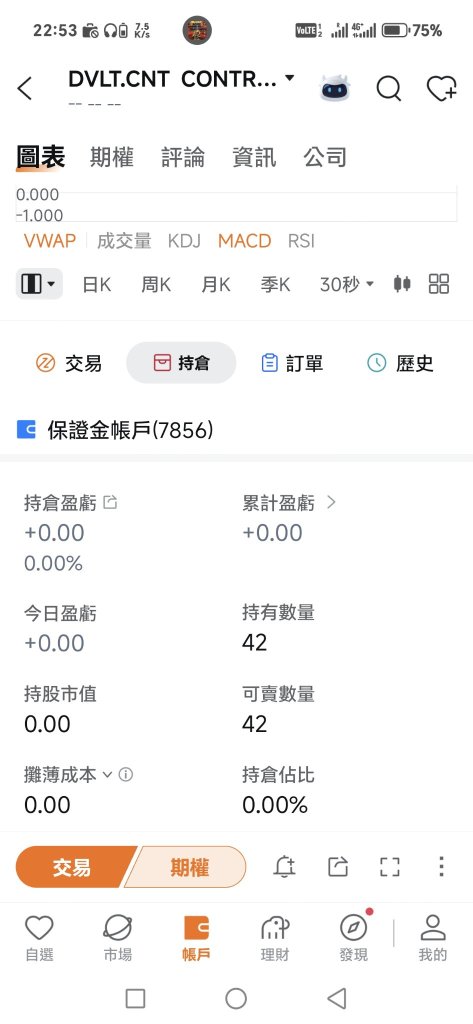Select the 日K chart period
This screenshot has height=1024, width=473.
point(97,284)
